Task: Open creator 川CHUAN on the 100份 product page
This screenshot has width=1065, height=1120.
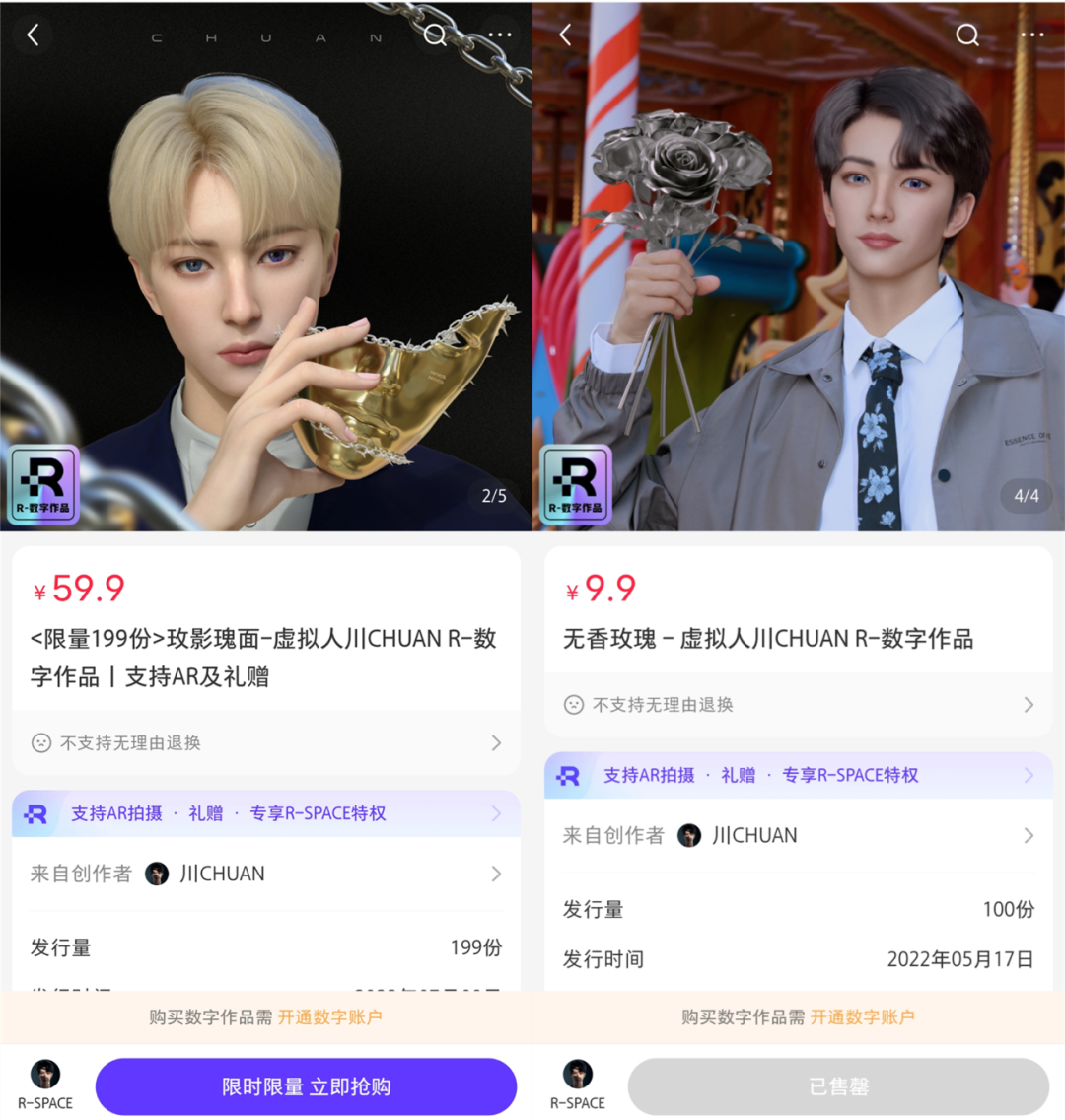Action: [x=799, y=835]
